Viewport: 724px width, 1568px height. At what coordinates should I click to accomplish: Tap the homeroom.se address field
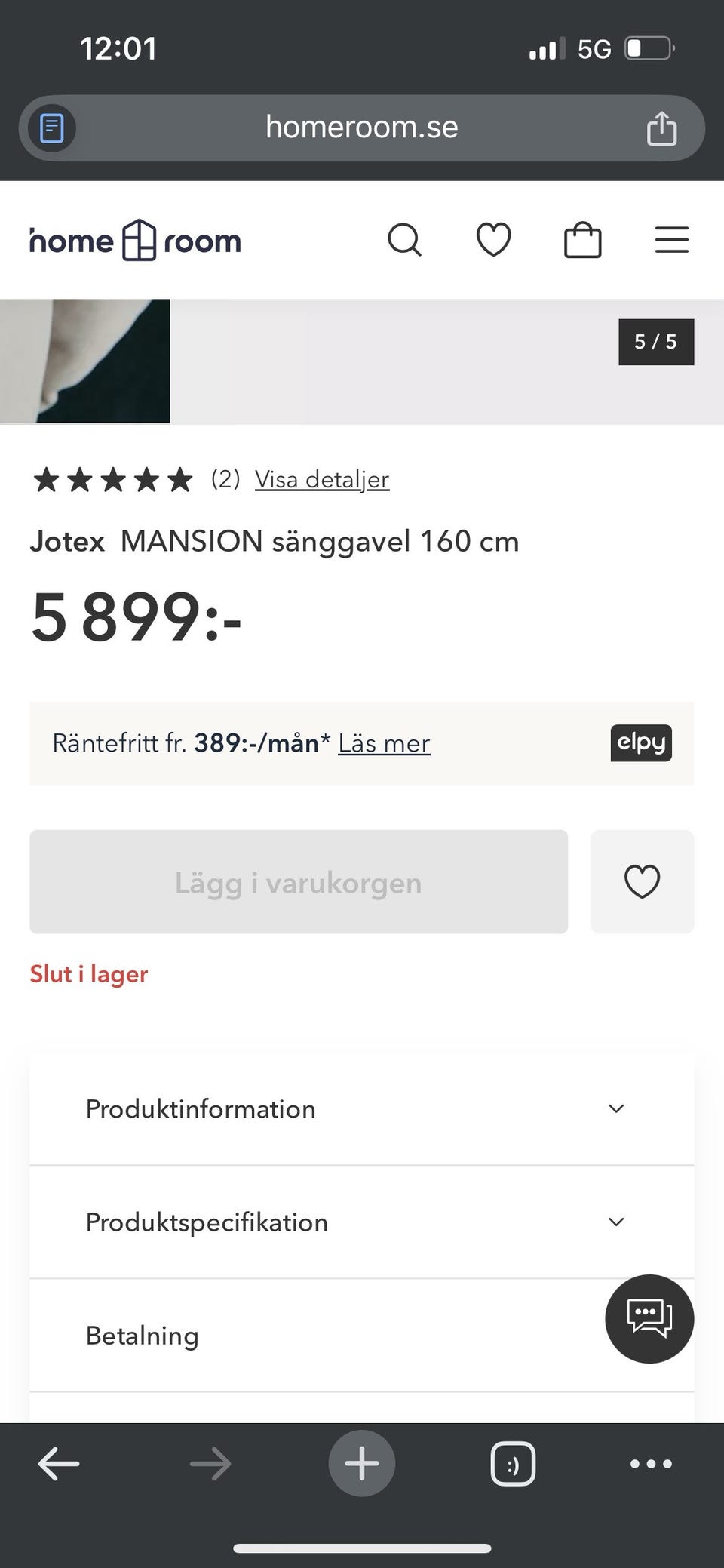(362, 128)
